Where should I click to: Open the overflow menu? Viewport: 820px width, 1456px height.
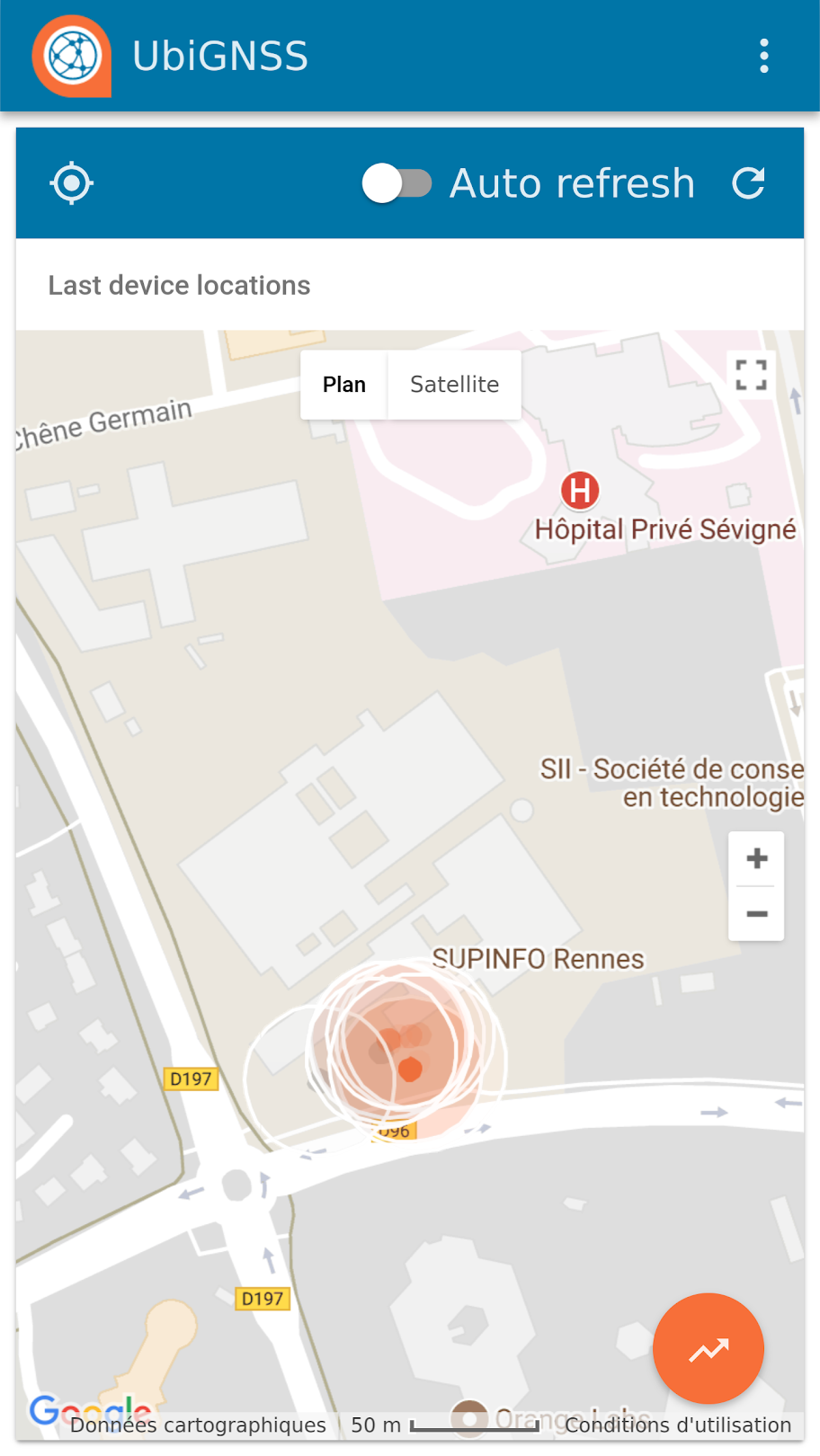[763, 56]
